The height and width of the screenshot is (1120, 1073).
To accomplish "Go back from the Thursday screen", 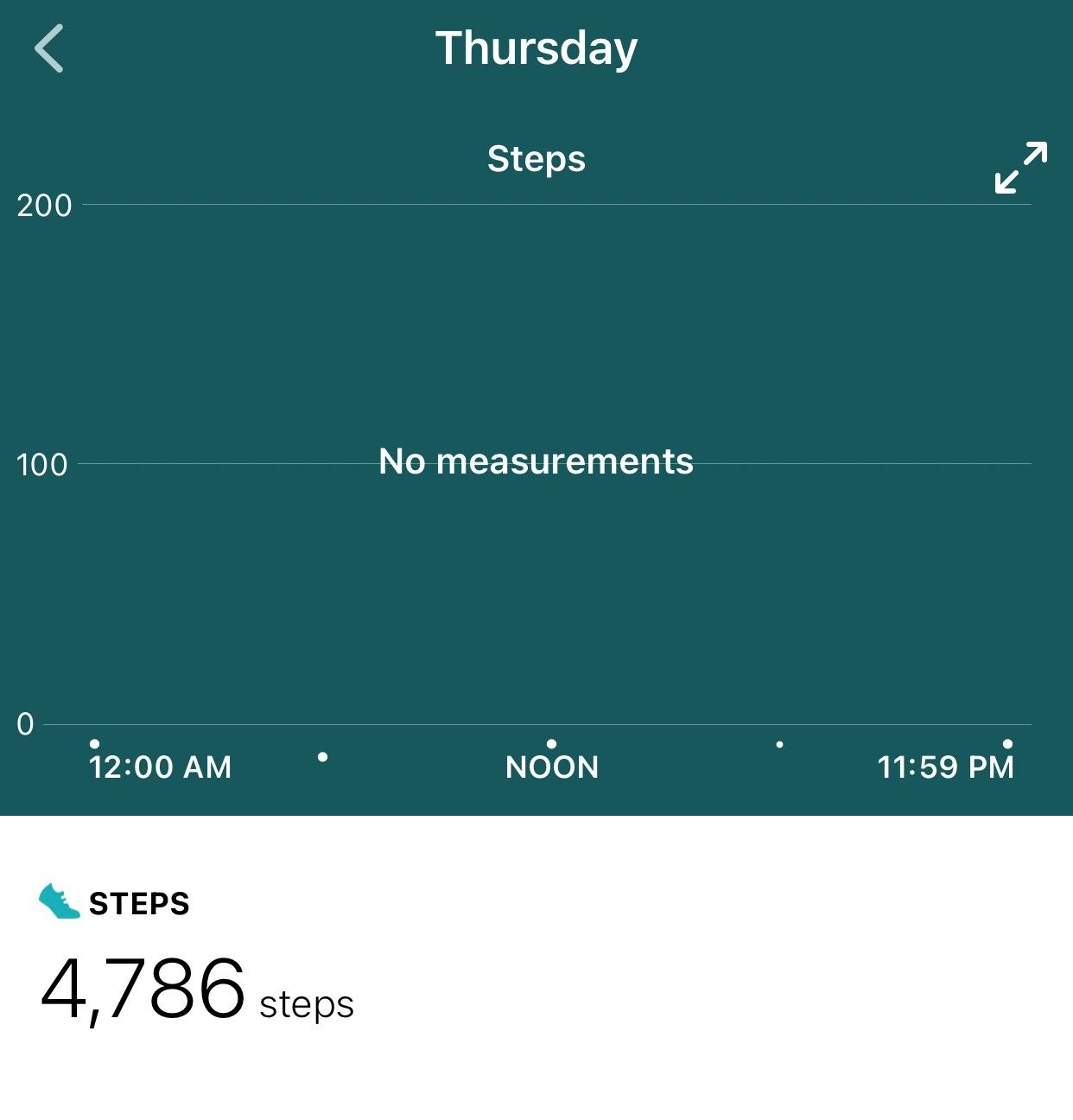I will coord(49,48).
